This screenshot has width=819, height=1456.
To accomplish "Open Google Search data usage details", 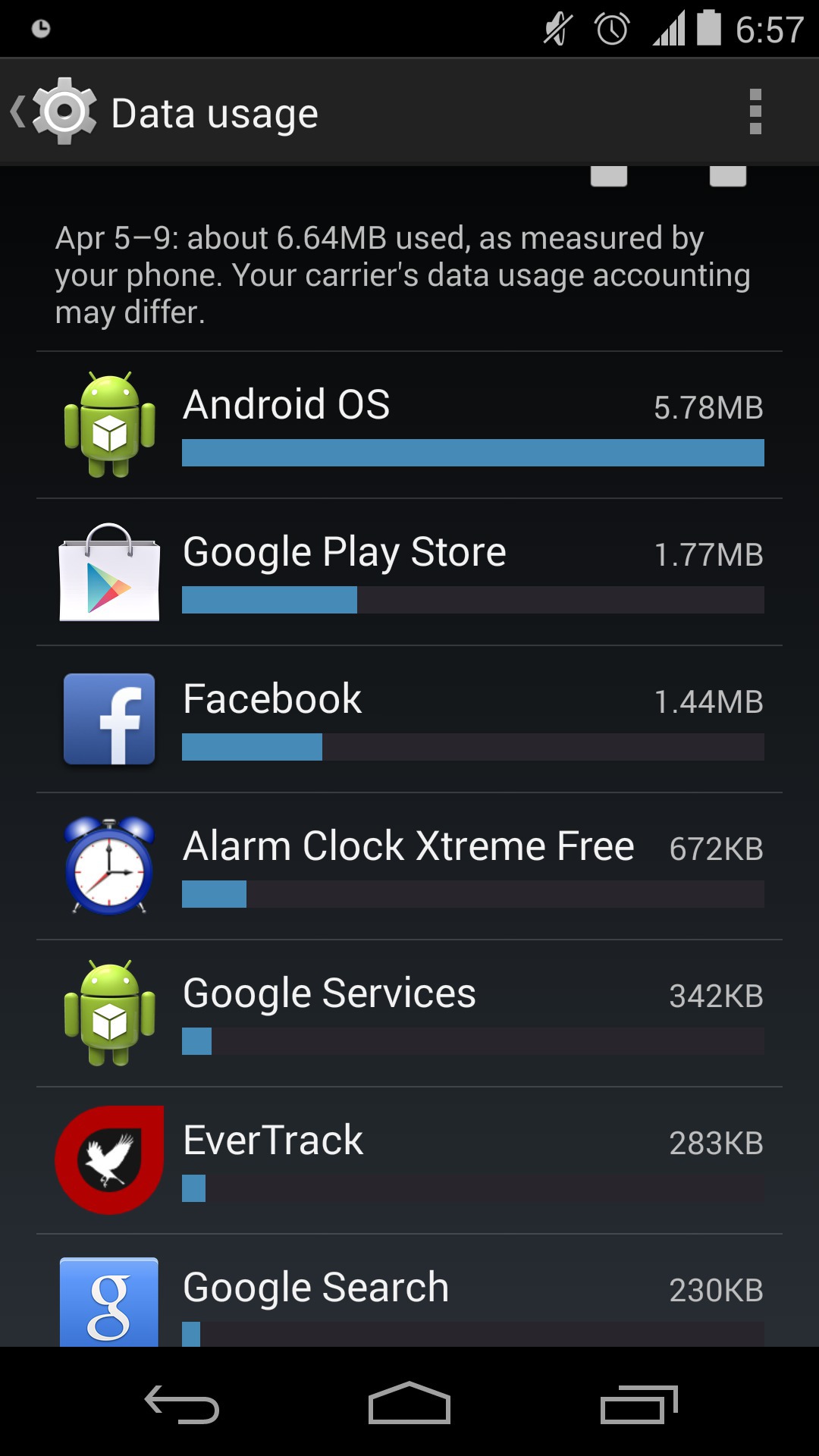I will click(409, 1291).
